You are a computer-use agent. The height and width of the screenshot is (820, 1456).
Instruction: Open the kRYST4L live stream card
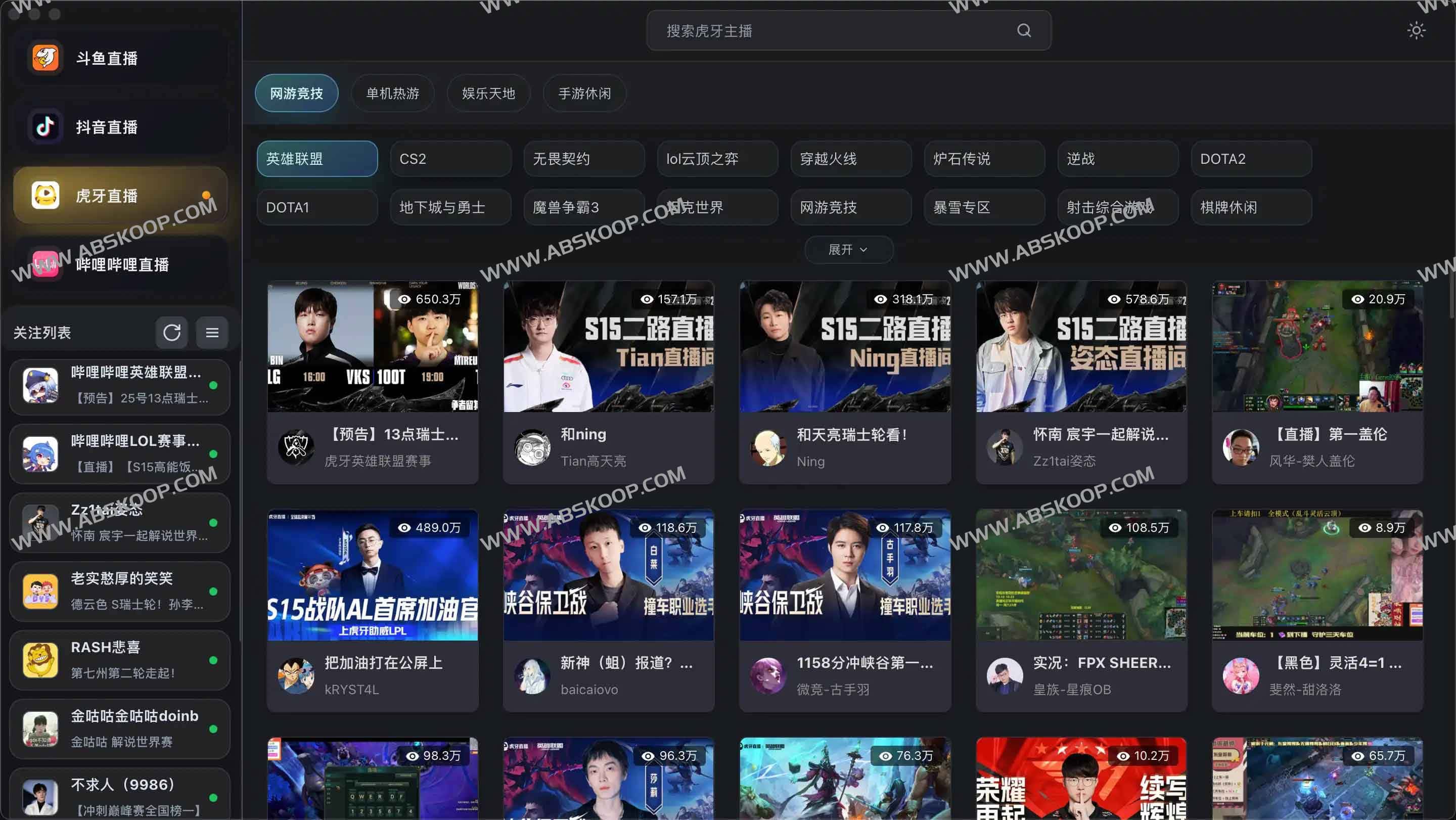click(373, 610)
